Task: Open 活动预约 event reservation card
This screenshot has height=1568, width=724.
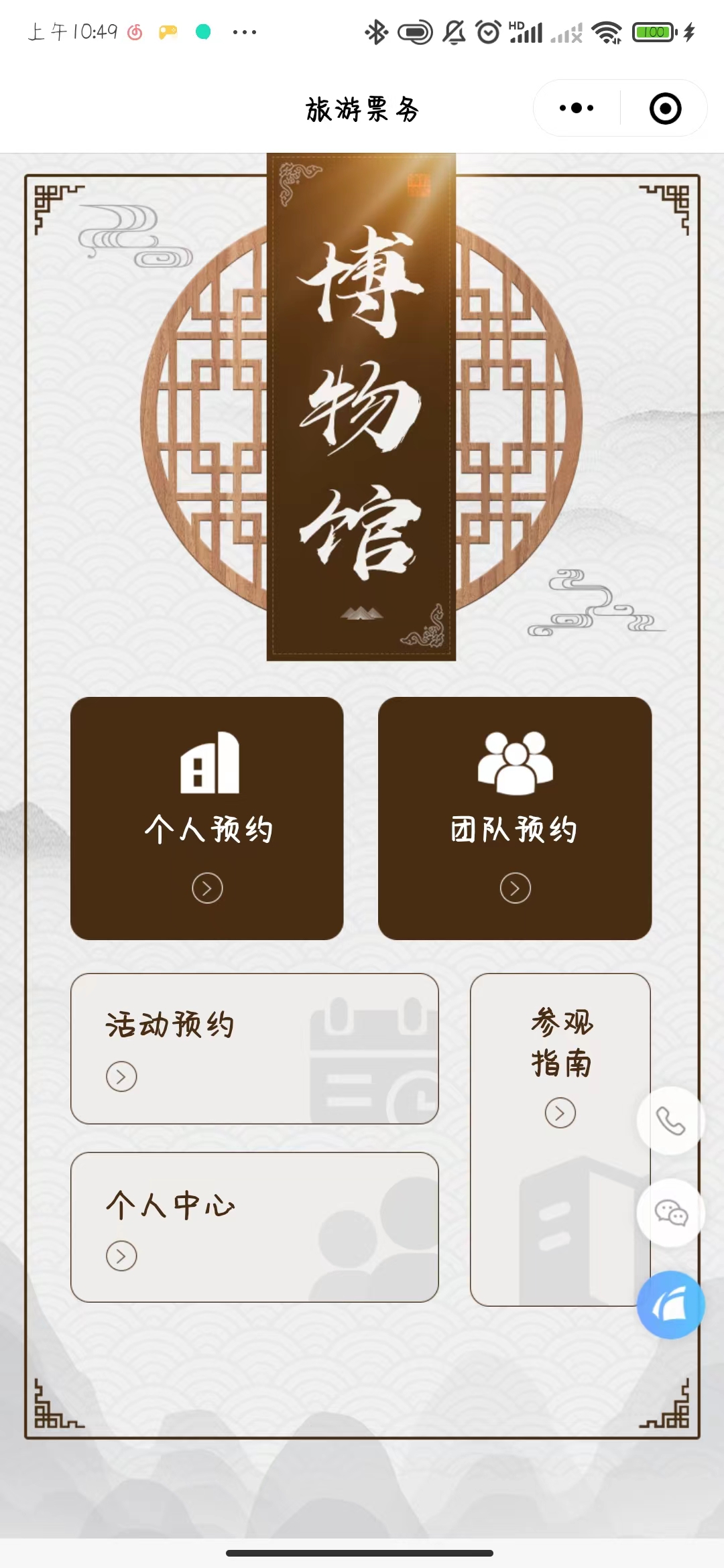Action: pyautogui.click(x=254, y=1049)
